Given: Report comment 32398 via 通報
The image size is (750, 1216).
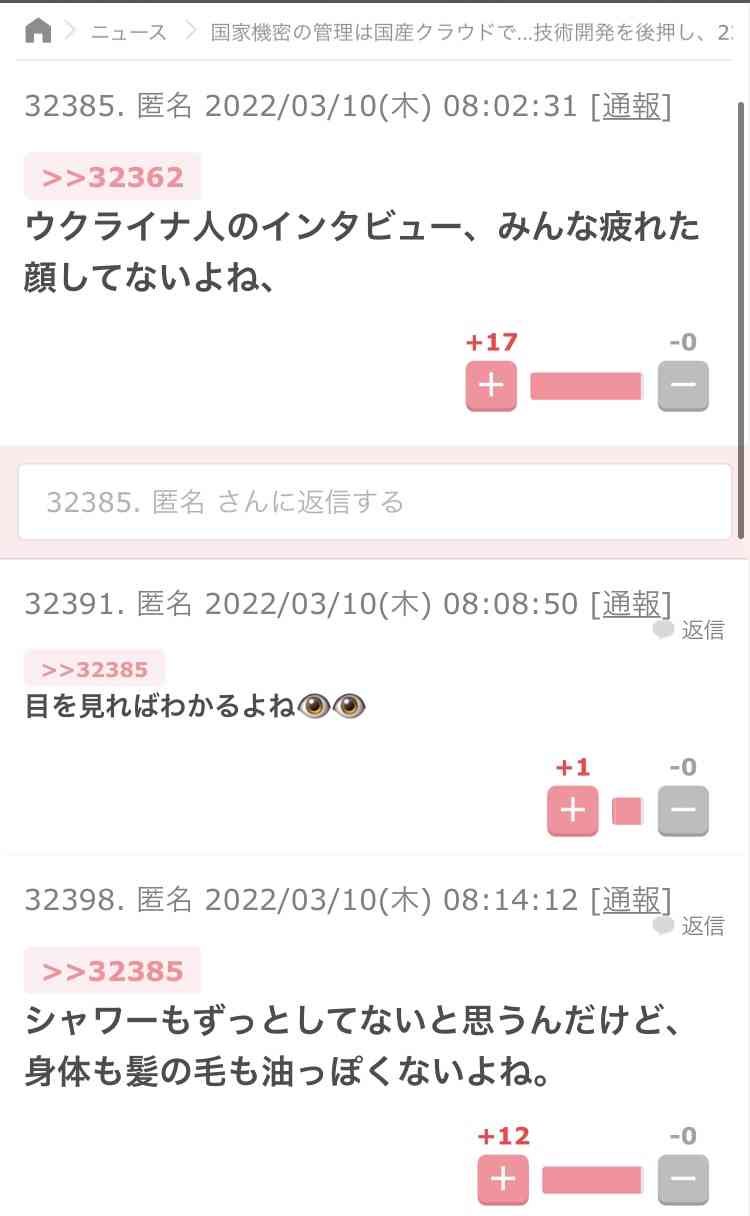Looking at the screenshot, I should tap(632, 900).
